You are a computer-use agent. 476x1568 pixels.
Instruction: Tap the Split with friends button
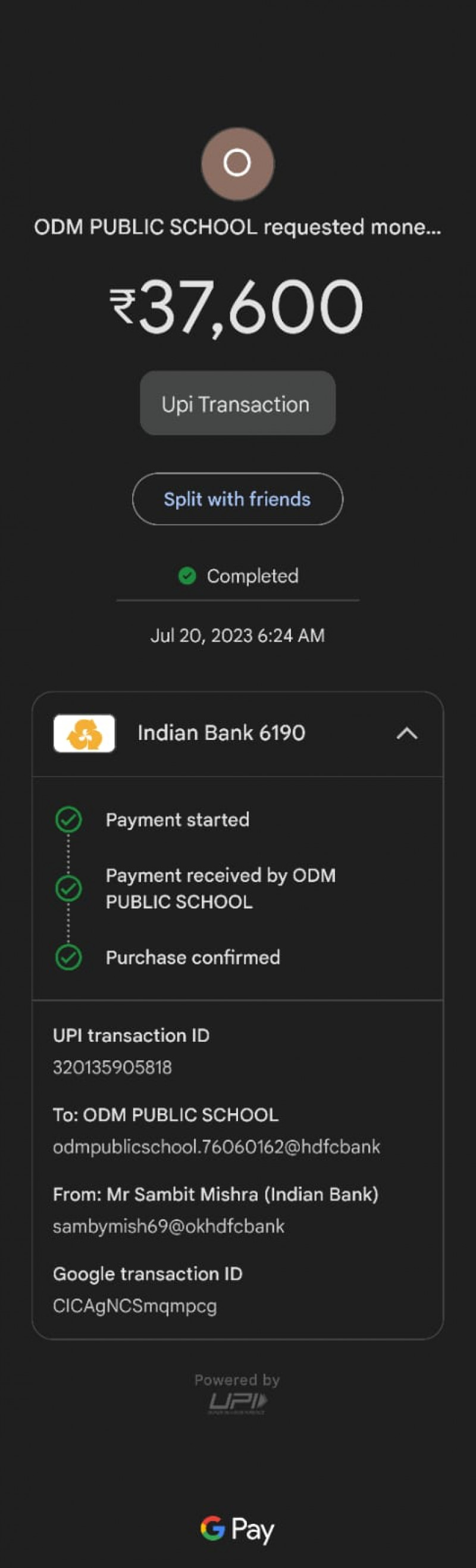point(237,499)
